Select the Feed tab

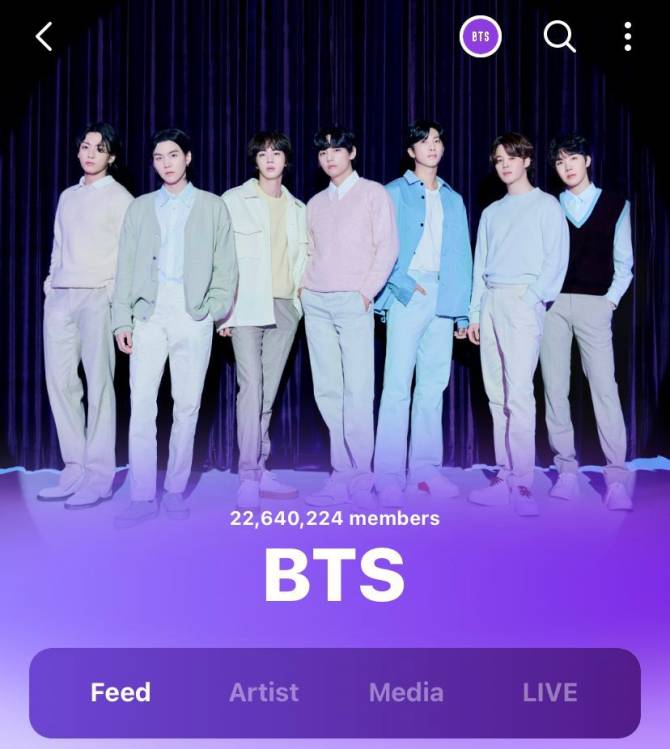(x=120, y=692)
